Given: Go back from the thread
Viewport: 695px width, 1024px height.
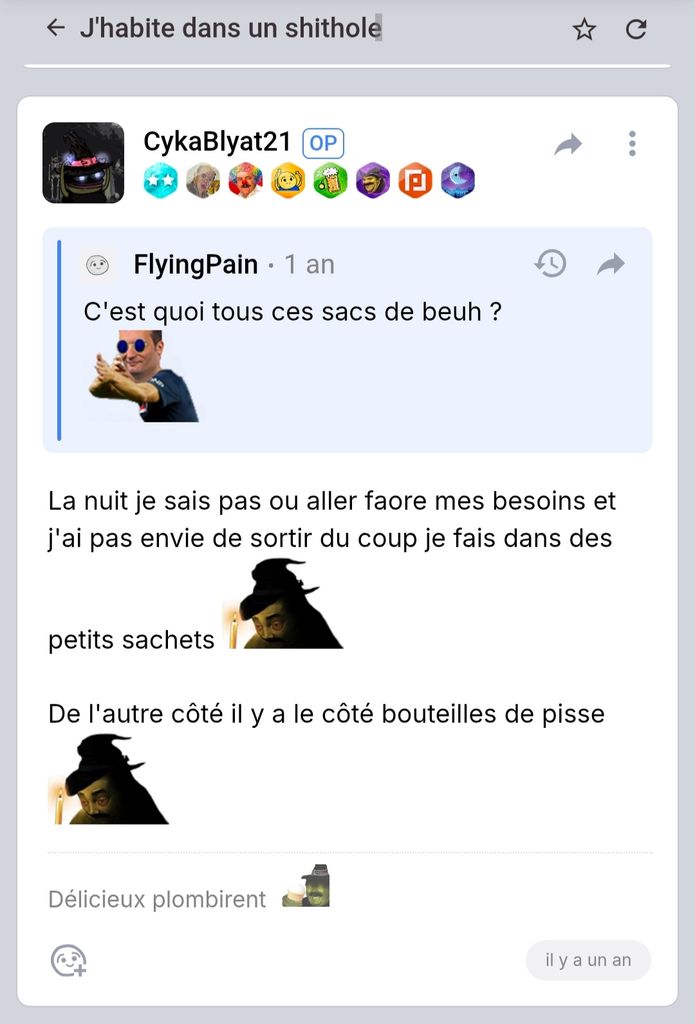Looking at the screenshot, I should [x=56, y=28].
